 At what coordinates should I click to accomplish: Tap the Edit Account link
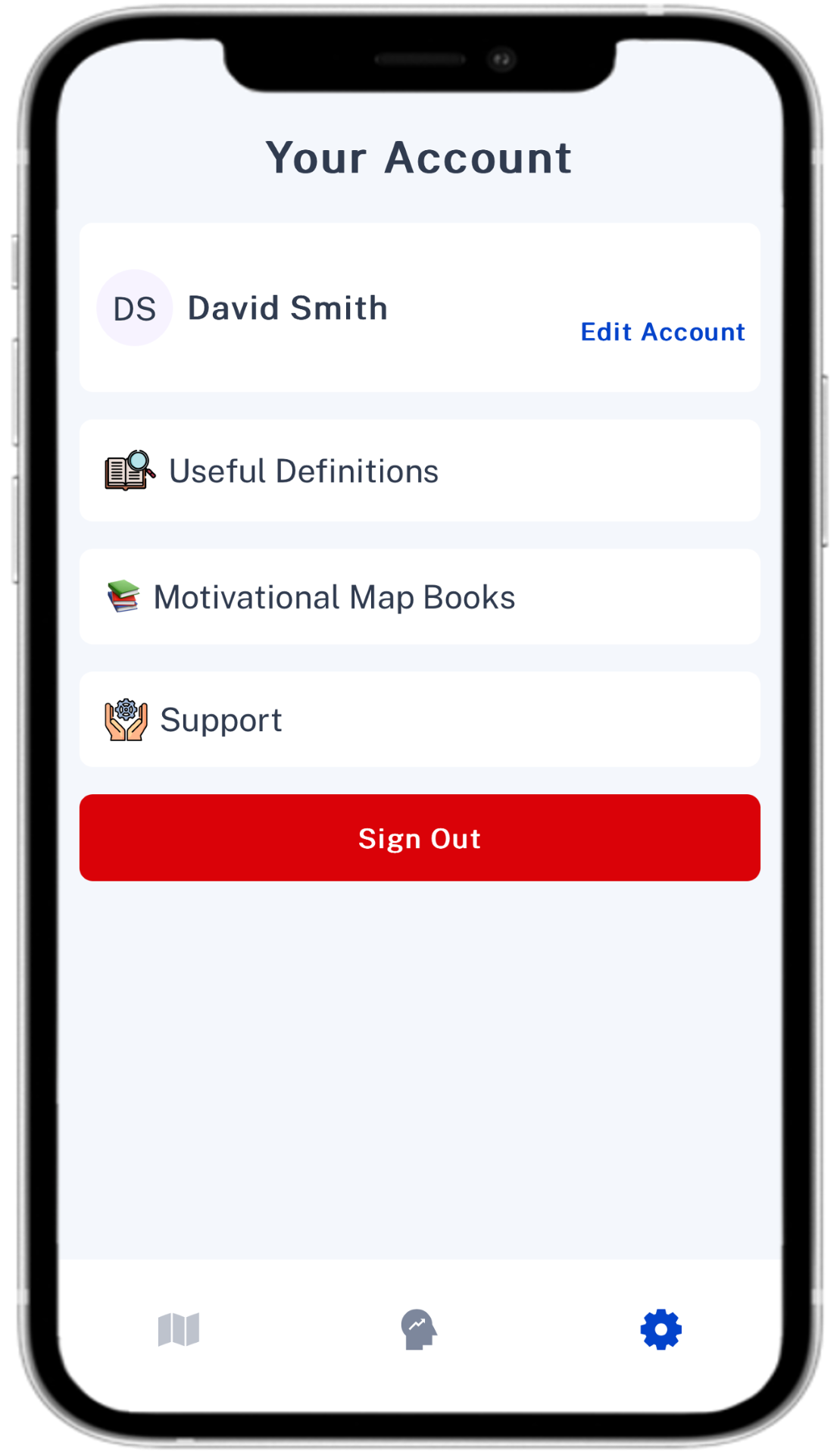[x=662, y=332]
